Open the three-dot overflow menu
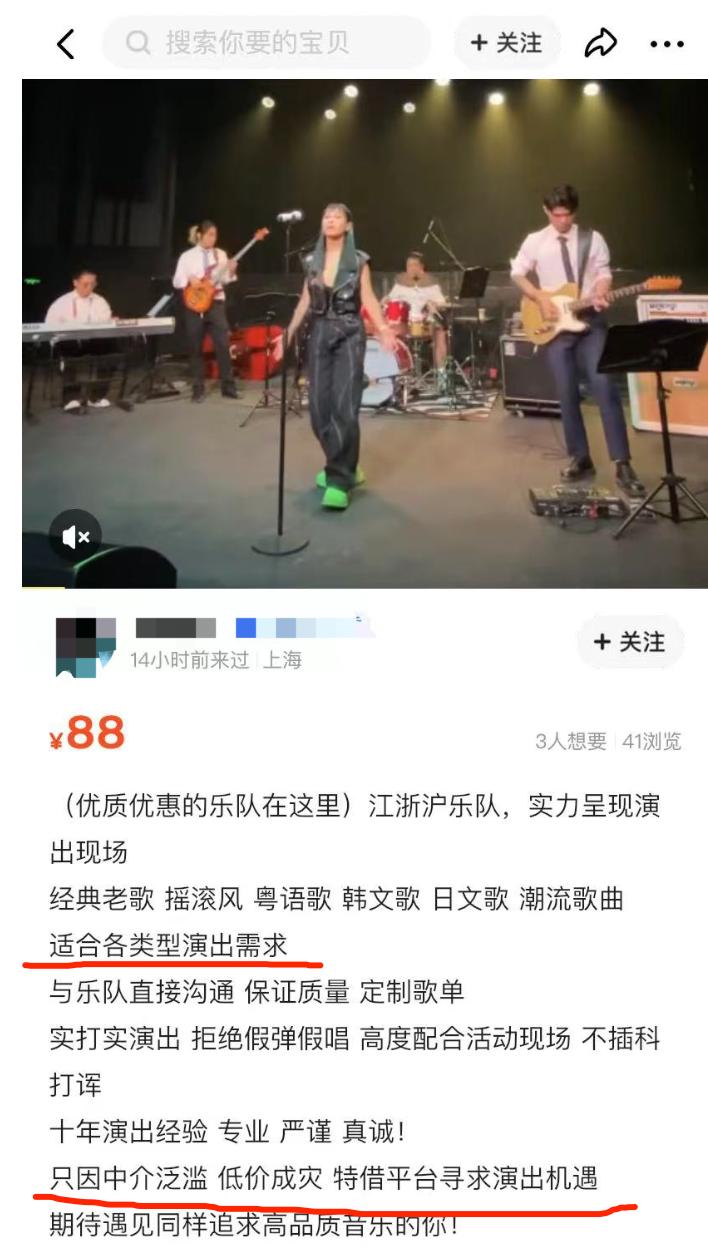This screenshot has width=708, height=1250. pyautogui.click(x=667, y=44)
